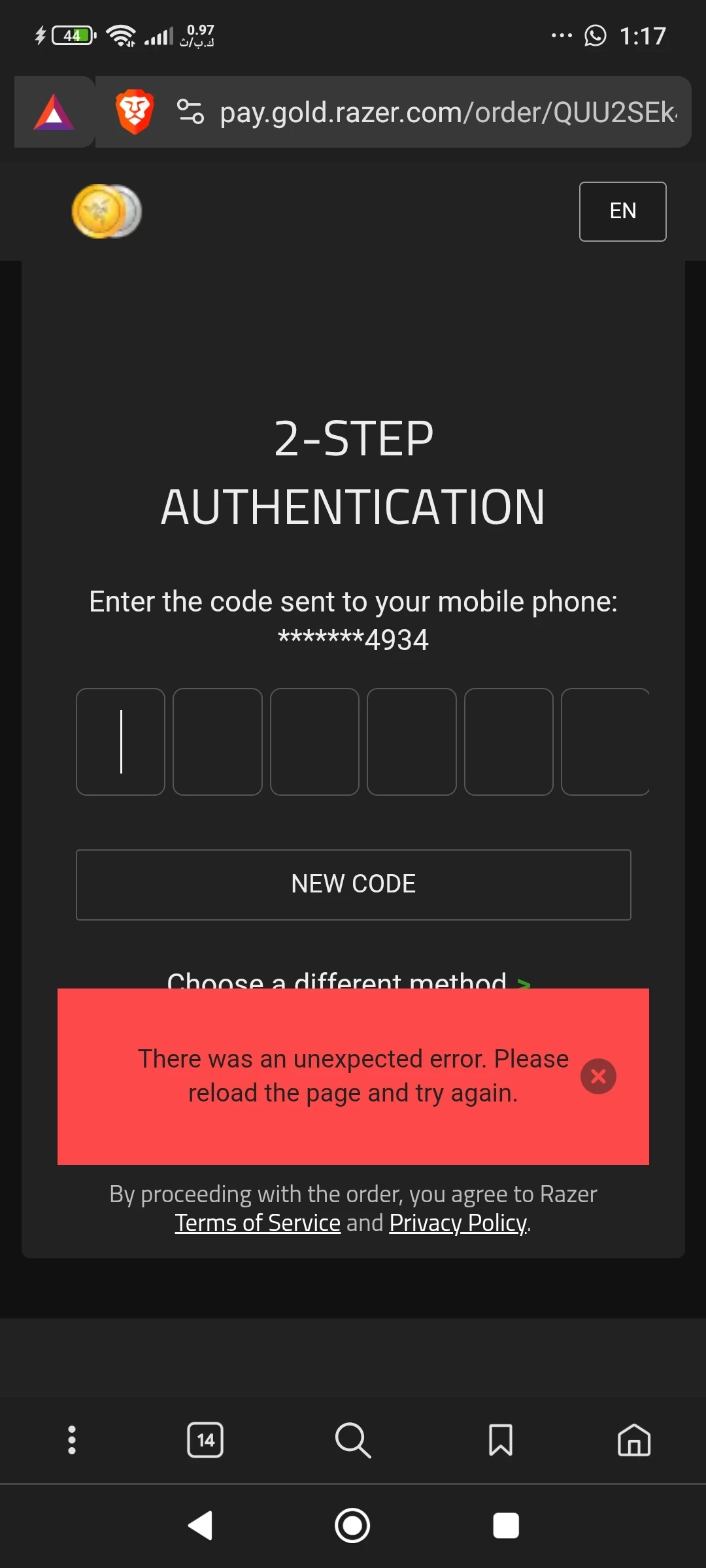Tap the Brave Rewards triangle icon
The width and height of the screenshot is (706, 1568).
coord(54,112)
